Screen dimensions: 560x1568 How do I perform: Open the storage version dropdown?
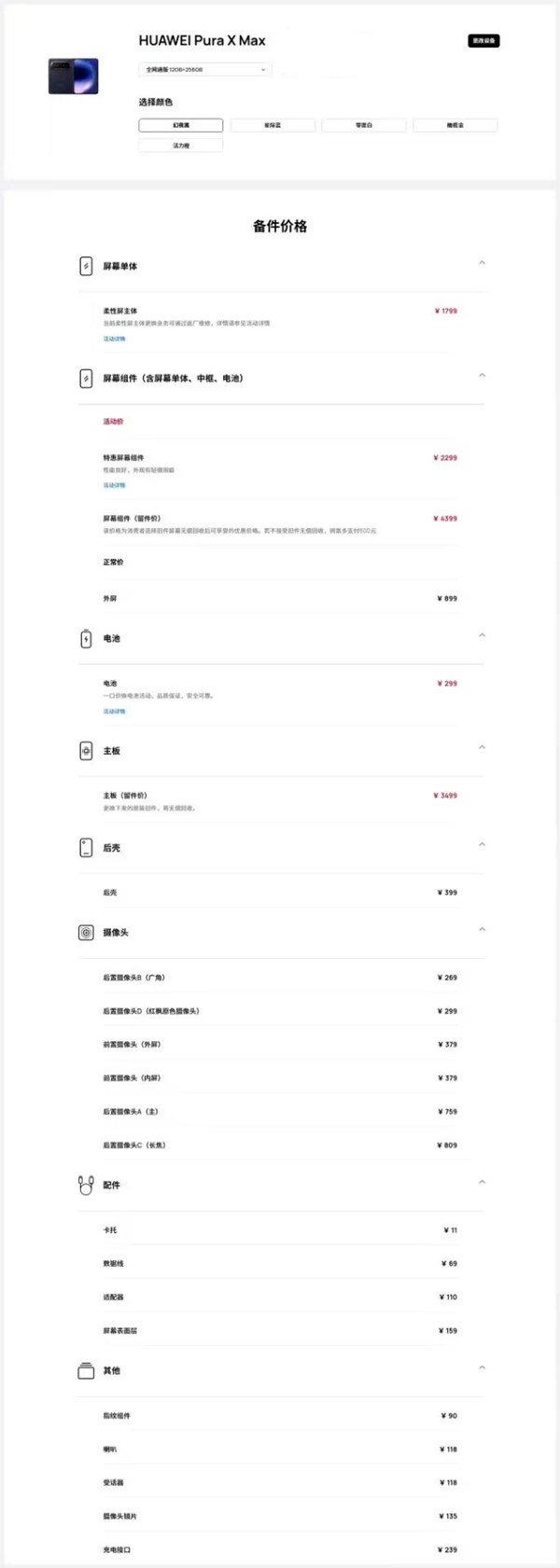click(x=205, y=70)
